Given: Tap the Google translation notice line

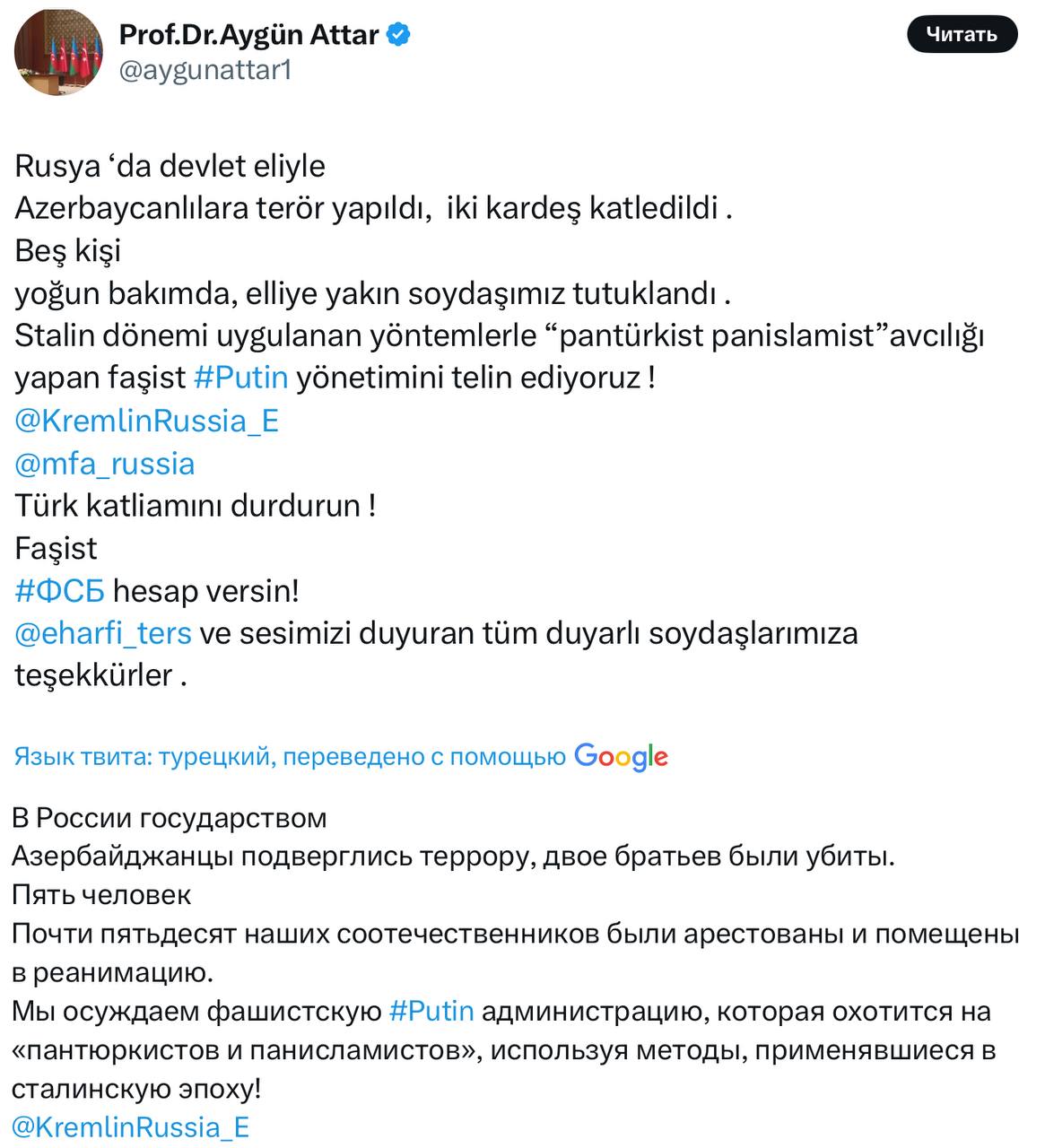Looking at the screenshot, I should [341, 757].
